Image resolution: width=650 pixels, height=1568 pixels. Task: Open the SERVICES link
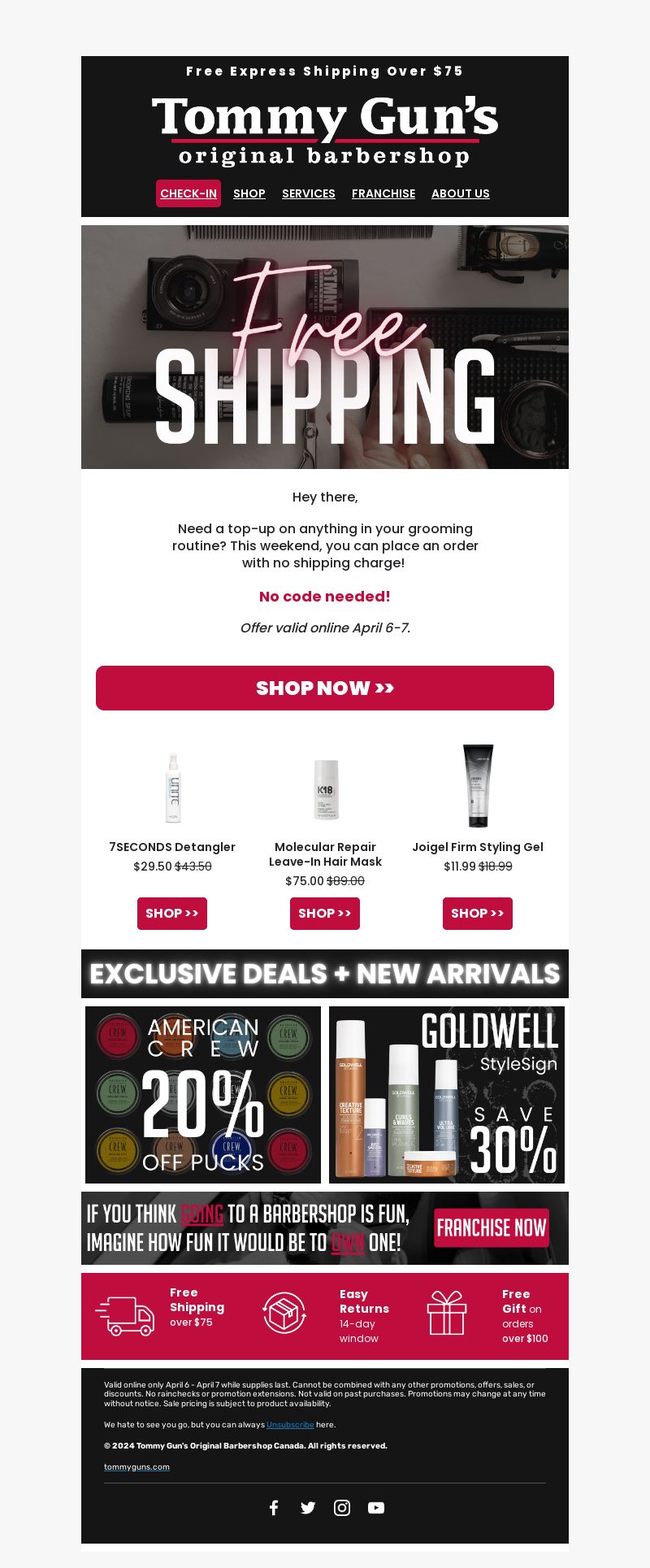click(309, 193)
